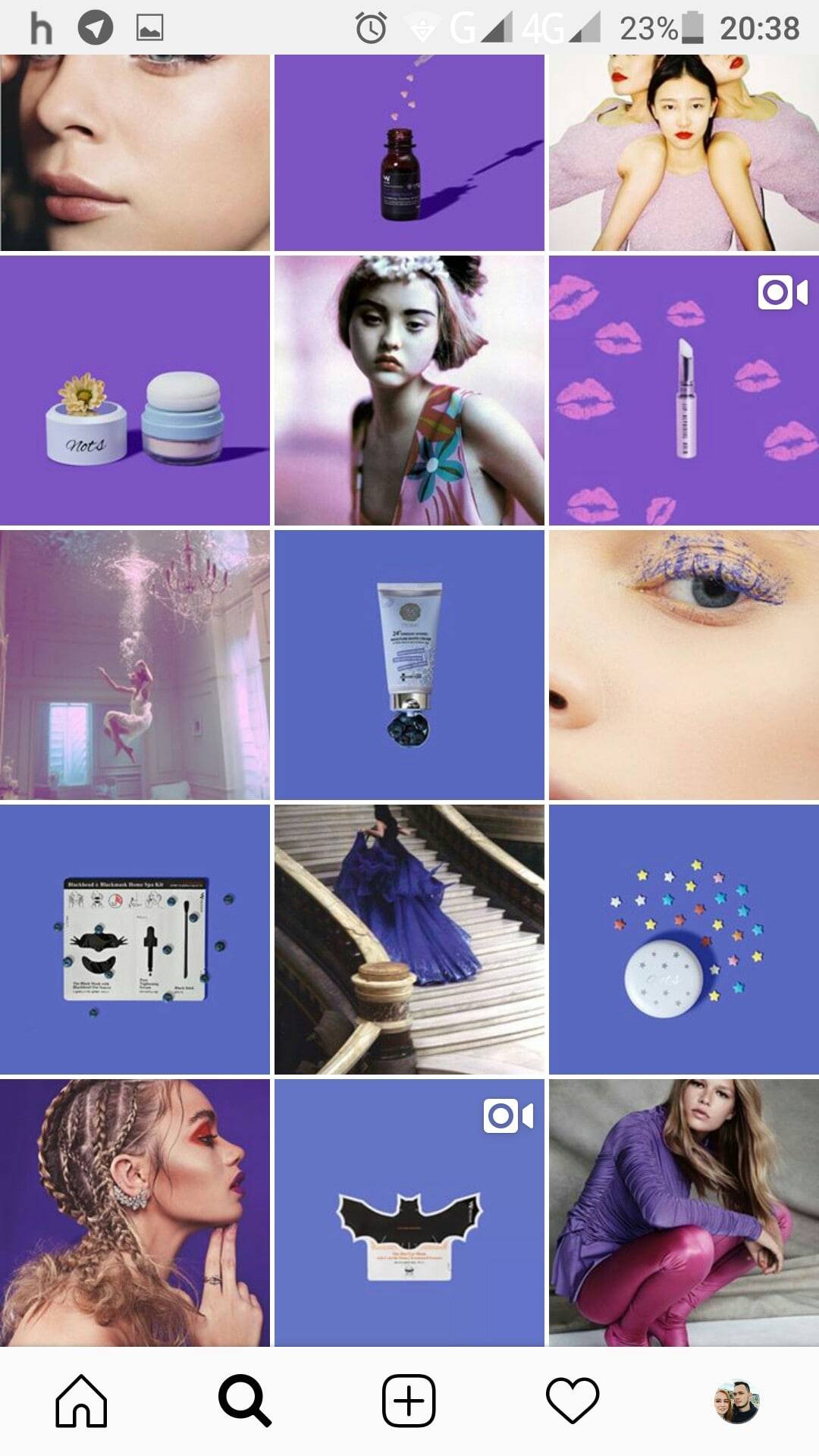Open the close-up lips portrait post
The height and width of the screenshot is (1456, 819).
[x=134, y=152]
